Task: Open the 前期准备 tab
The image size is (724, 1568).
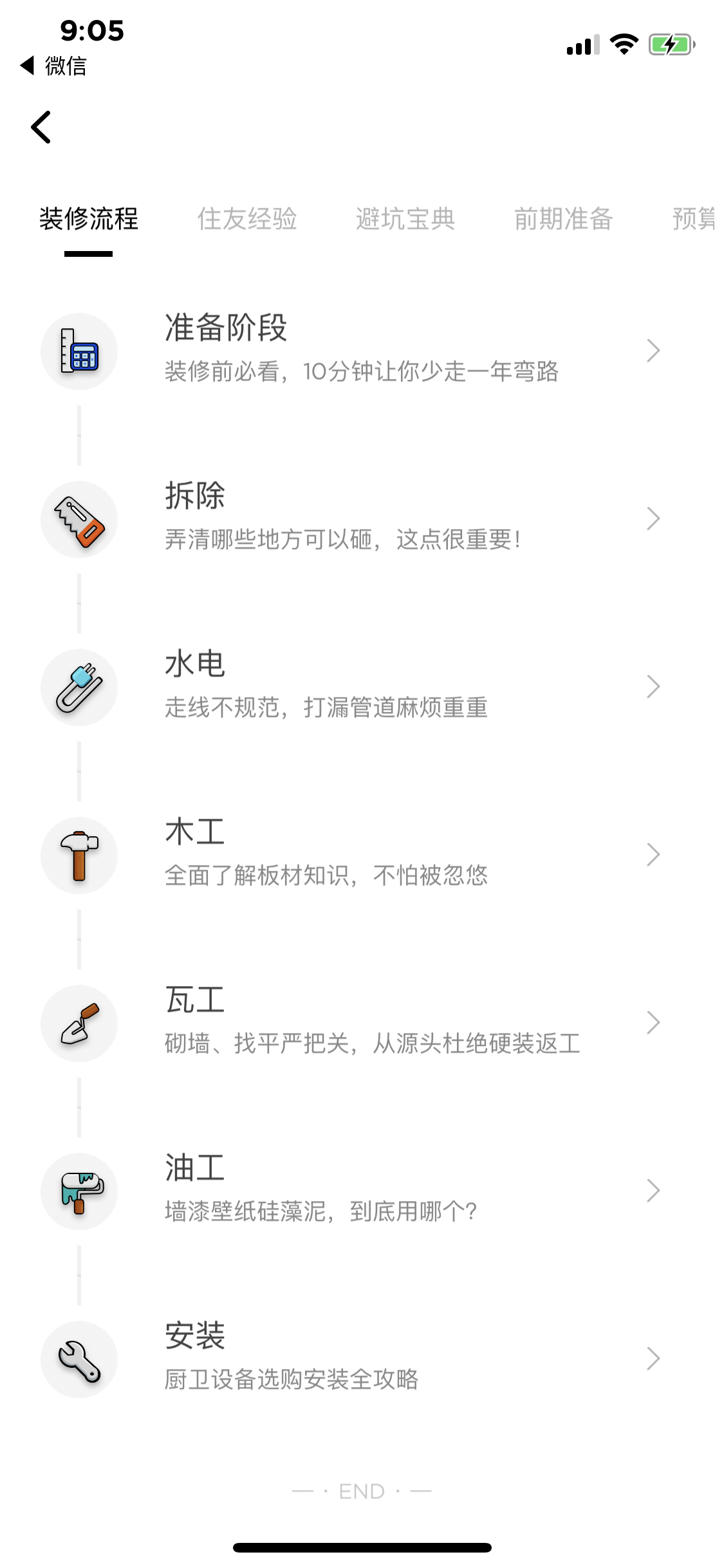Action: click(563, 219)
